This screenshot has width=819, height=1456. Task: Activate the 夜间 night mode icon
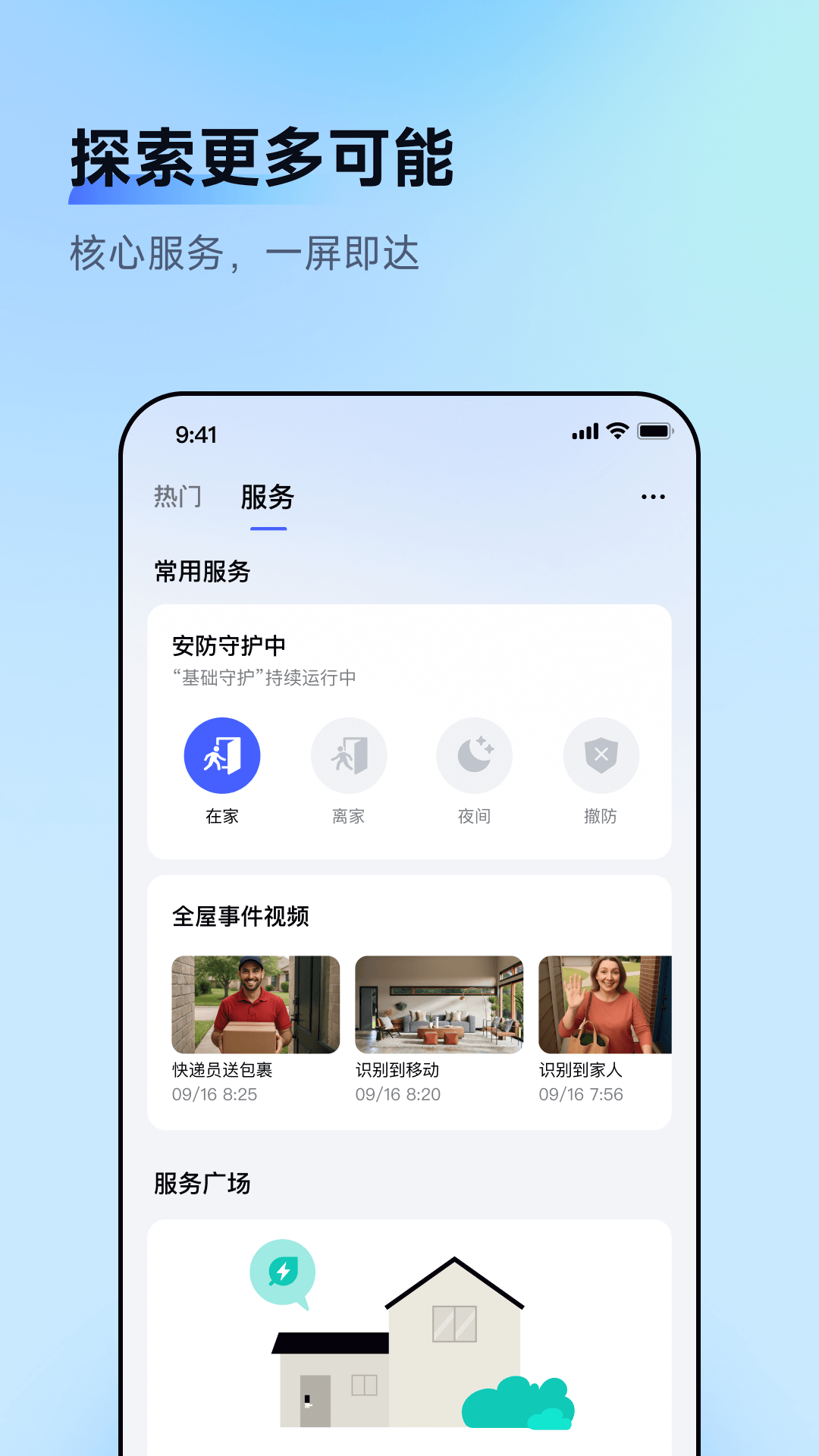474,755
